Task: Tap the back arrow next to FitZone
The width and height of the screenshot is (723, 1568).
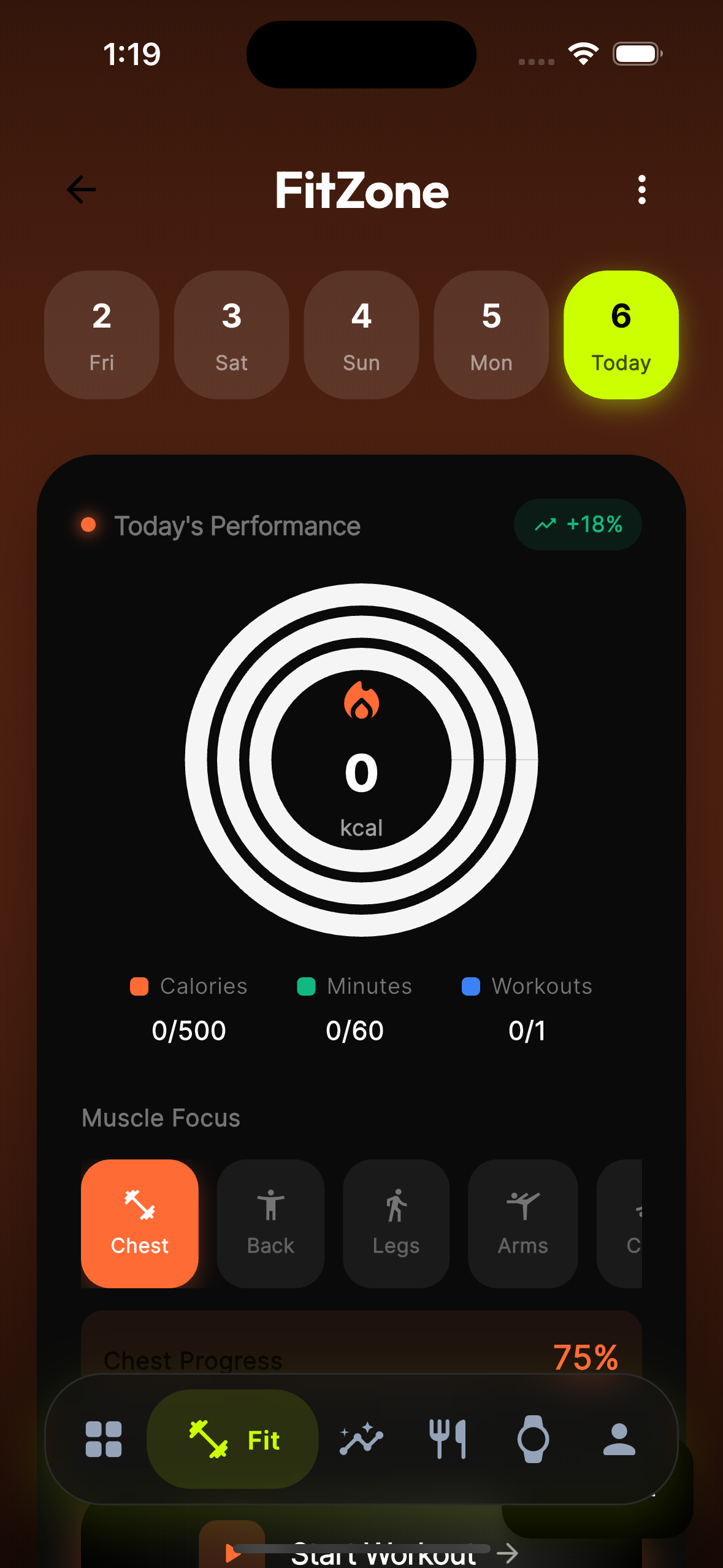Action: coord(80,190)
